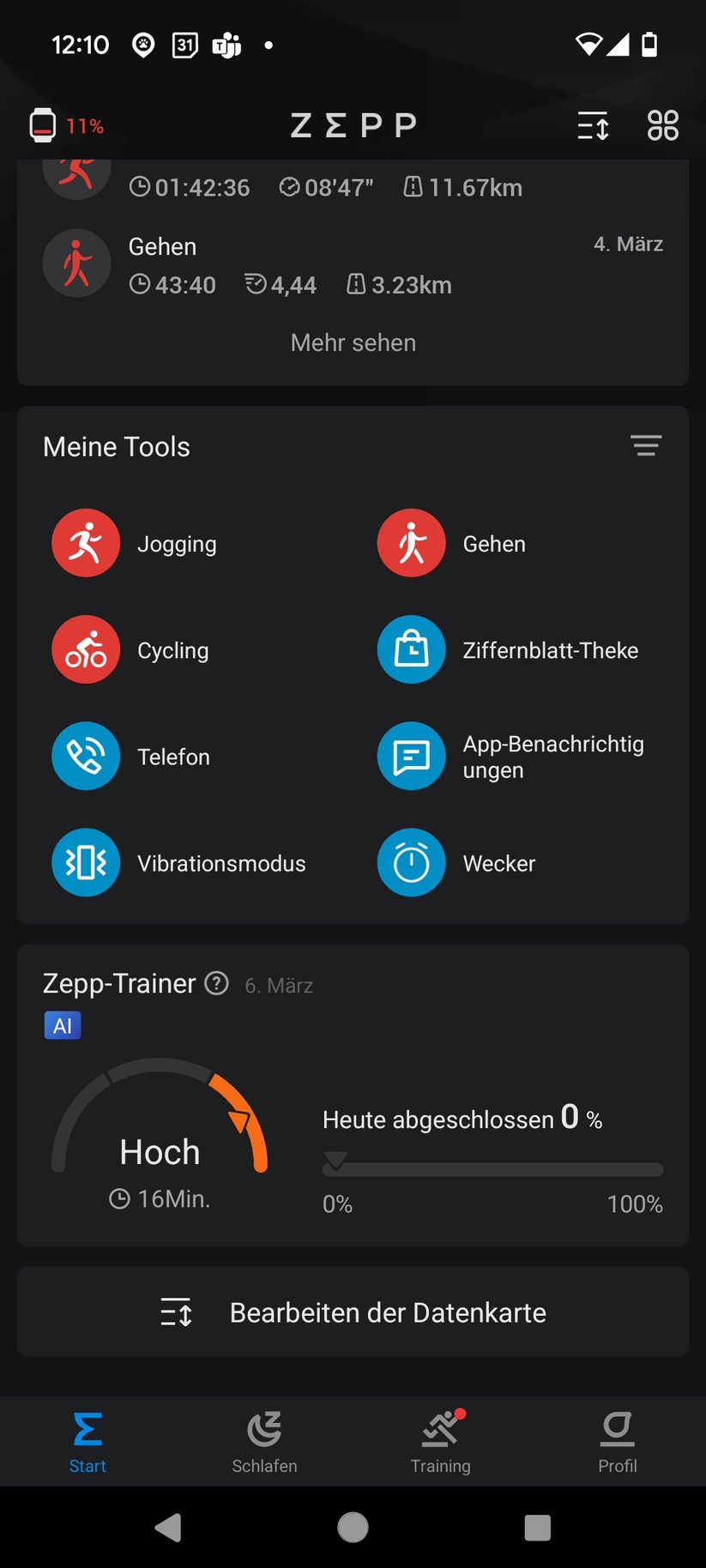Tap Mehr sehen to view more workouts
Screen dimensions: 706x1568
pyautogui.click(x=353, y=343)
